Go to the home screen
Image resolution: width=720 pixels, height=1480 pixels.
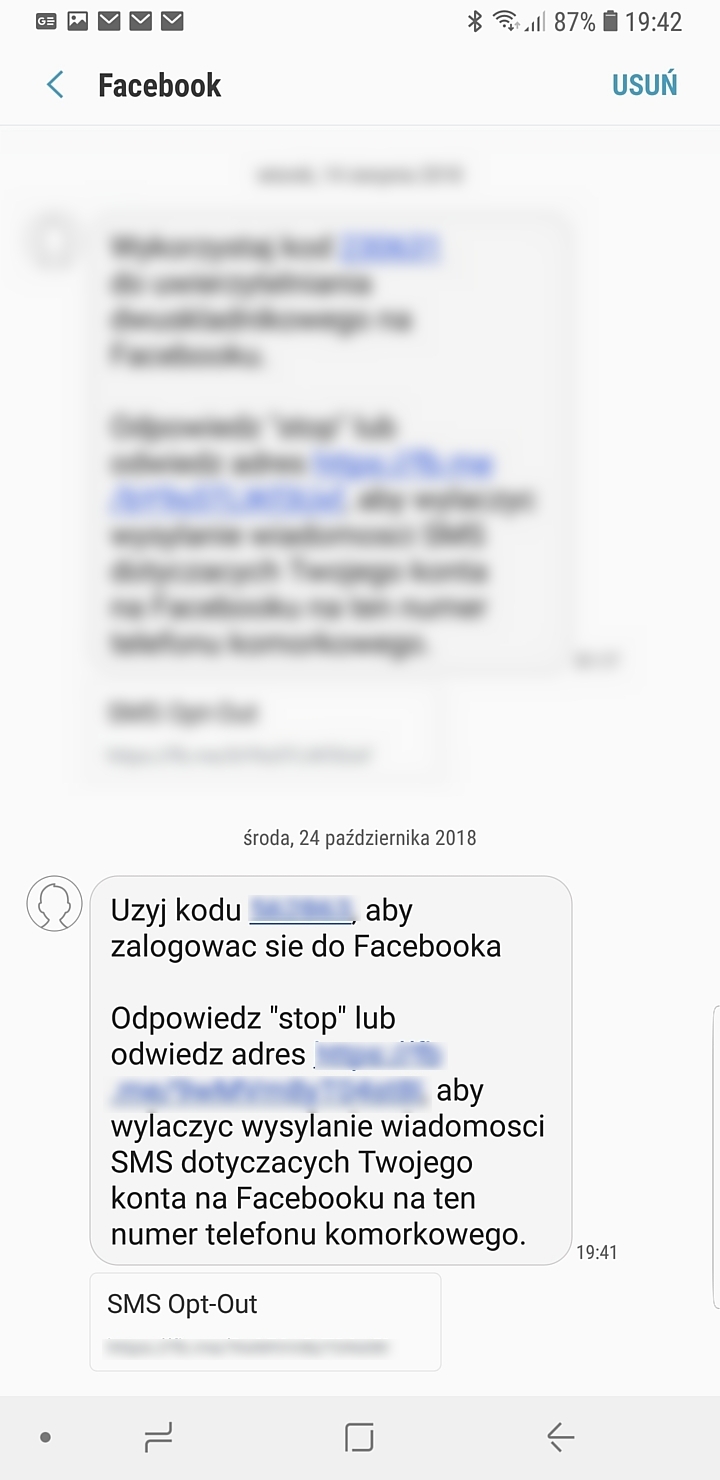click(x=359, y=1437)
